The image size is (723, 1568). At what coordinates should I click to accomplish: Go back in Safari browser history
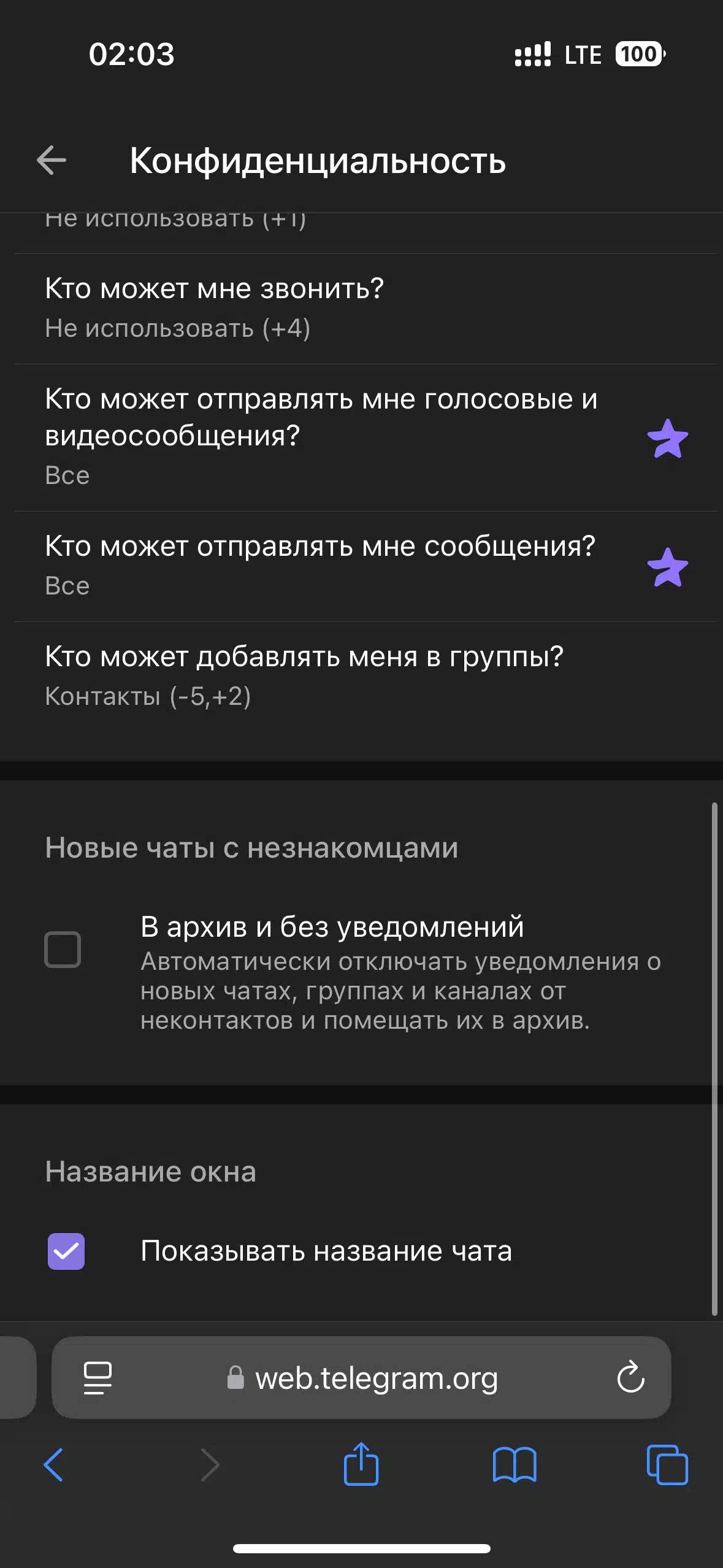point(53,1465)
